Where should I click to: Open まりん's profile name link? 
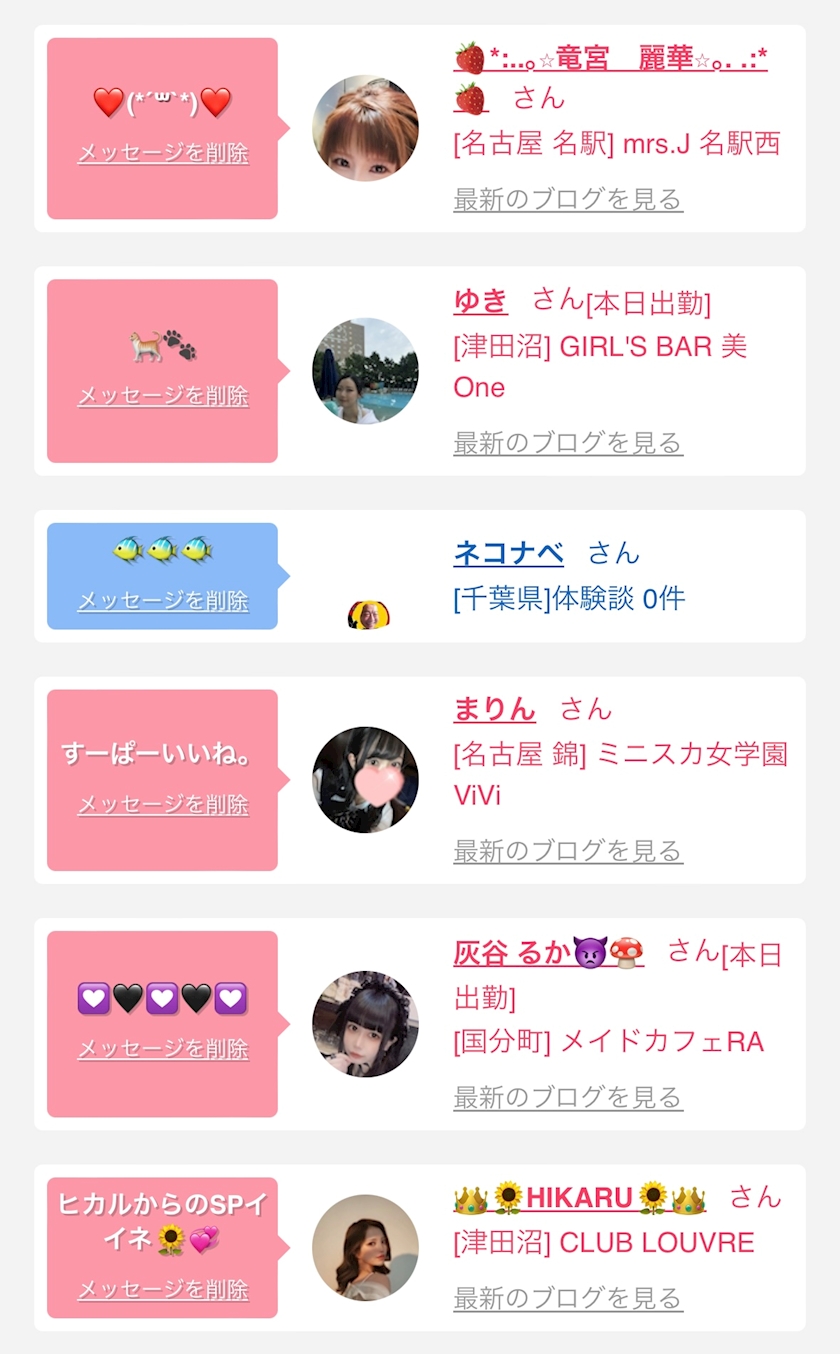pyautogui.click(x=494, y=709)
